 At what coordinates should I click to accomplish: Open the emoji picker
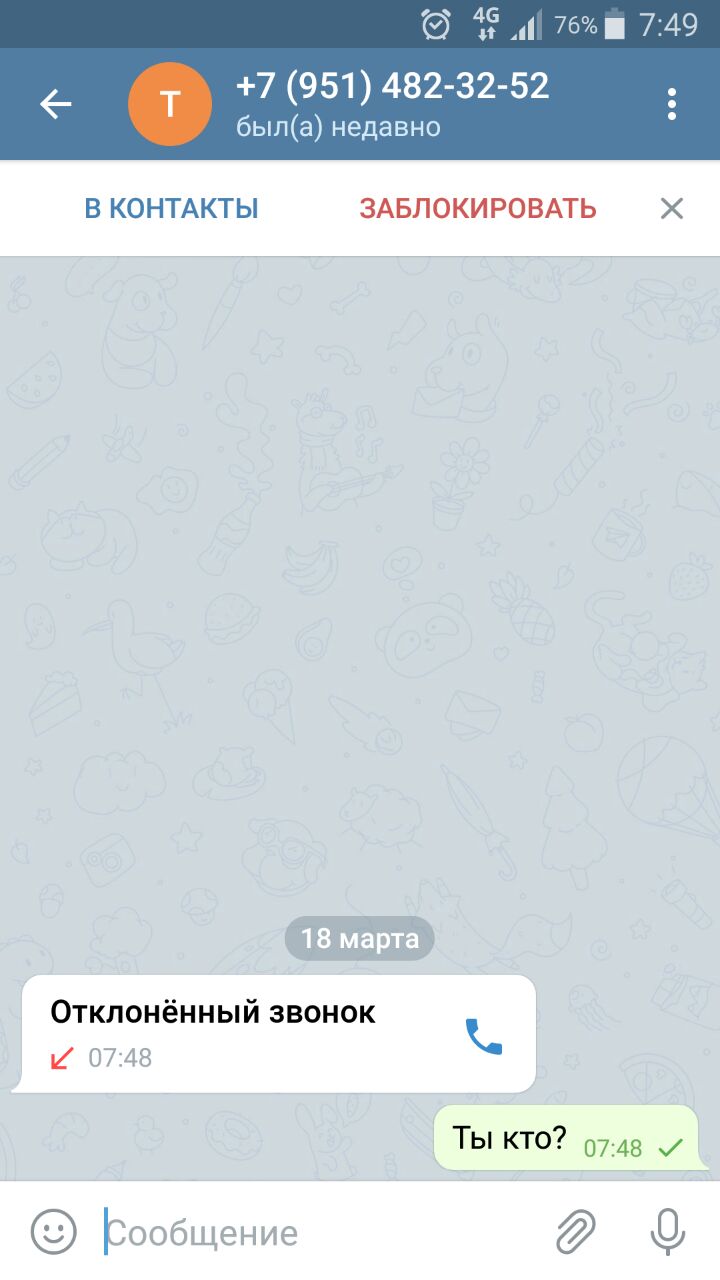coord(53,1232)
